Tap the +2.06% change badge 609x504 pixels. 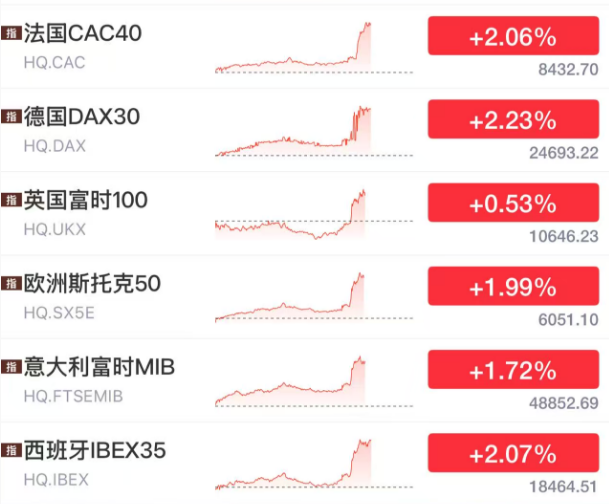coord(511,38)
